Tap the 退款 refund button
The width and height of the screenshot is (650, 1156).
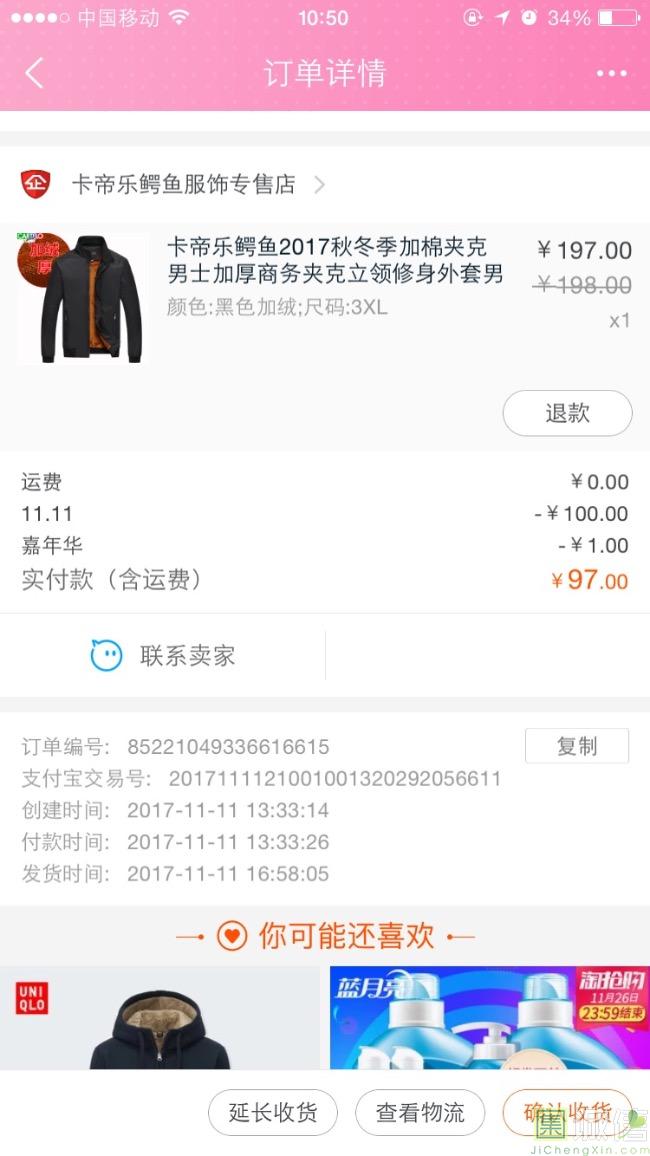[x=567, y=413]
